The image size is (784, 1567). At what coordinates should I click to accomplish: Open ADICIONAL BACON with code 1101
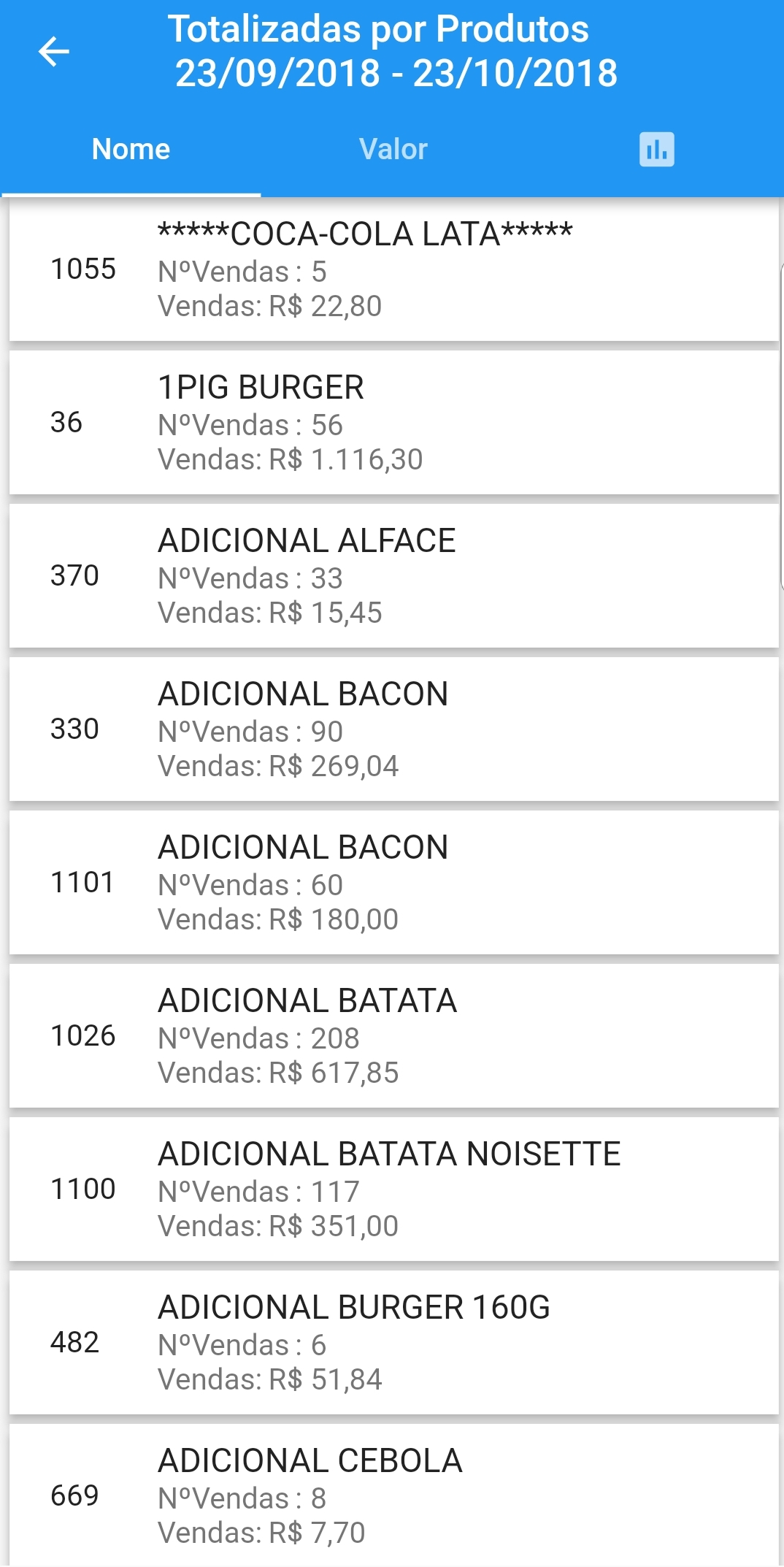(393, 883)
